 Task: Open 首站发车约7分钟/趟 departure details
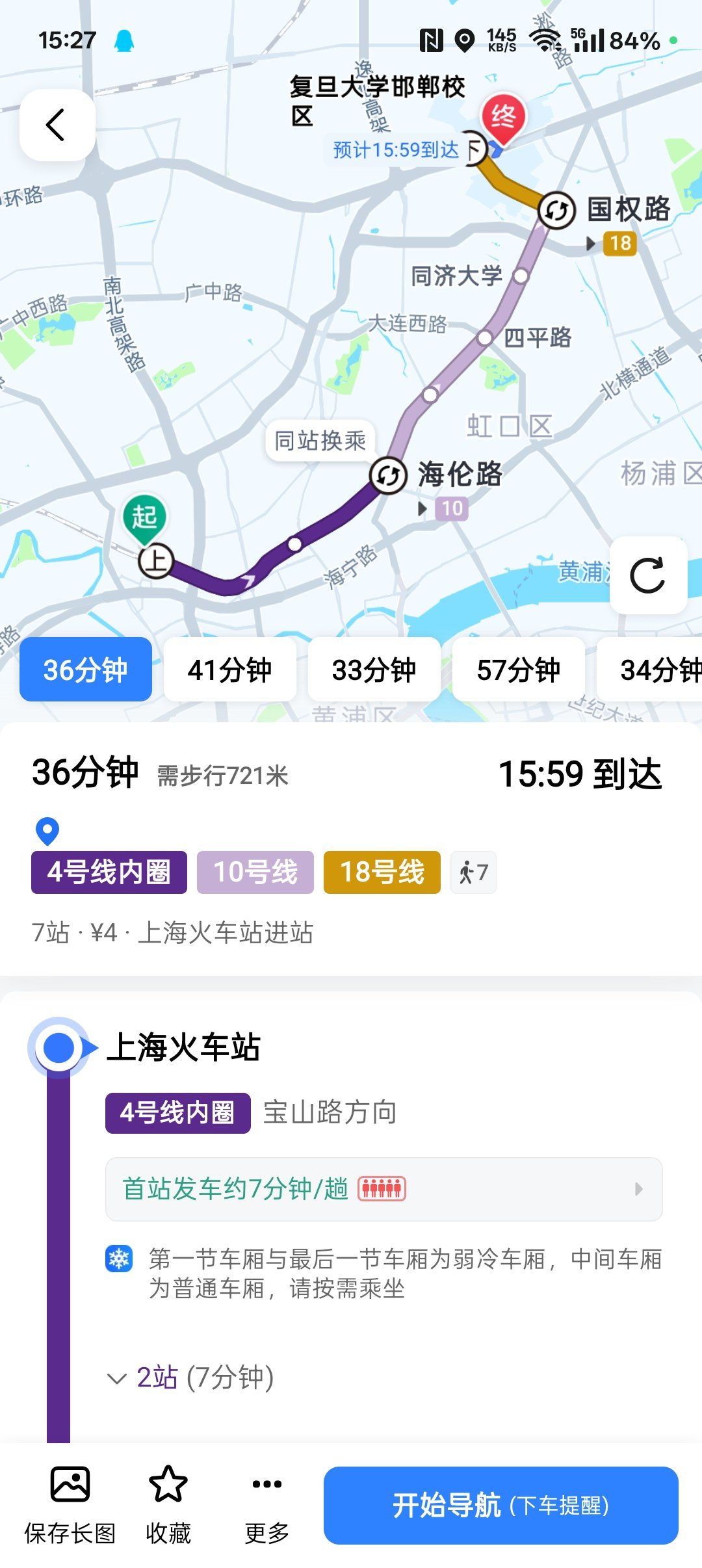point(383,1189)
